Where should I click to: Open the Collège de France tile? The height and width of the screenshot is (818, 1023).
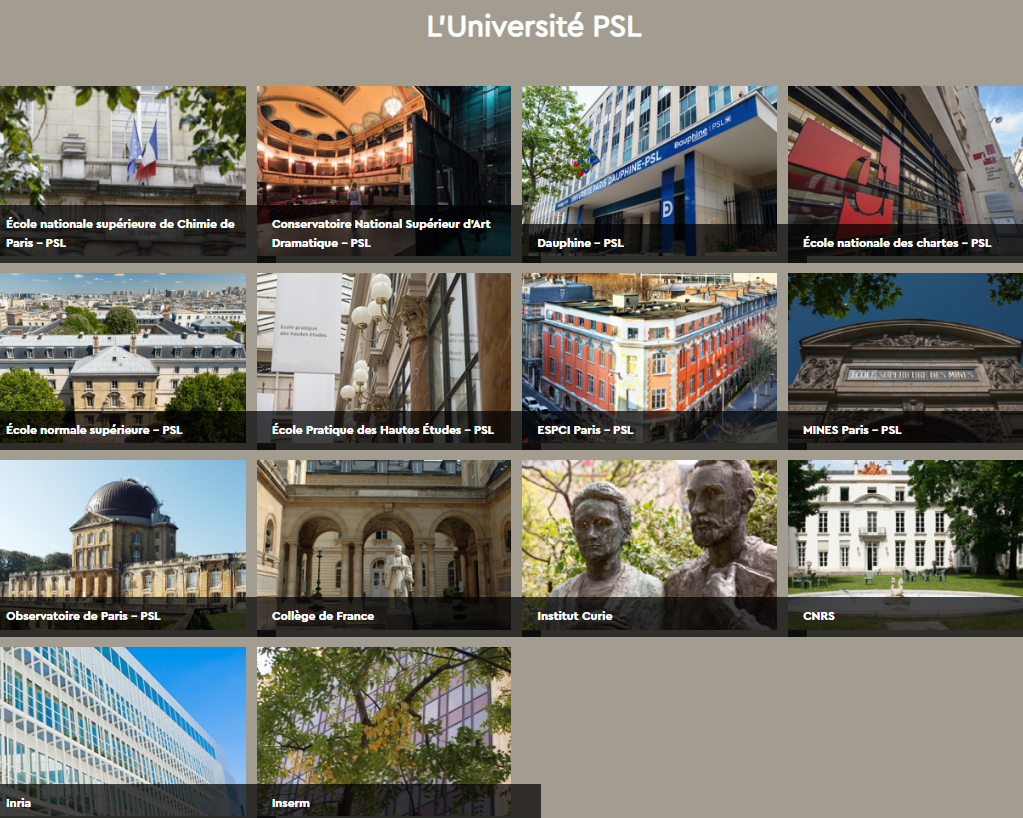tap(383, 544)
